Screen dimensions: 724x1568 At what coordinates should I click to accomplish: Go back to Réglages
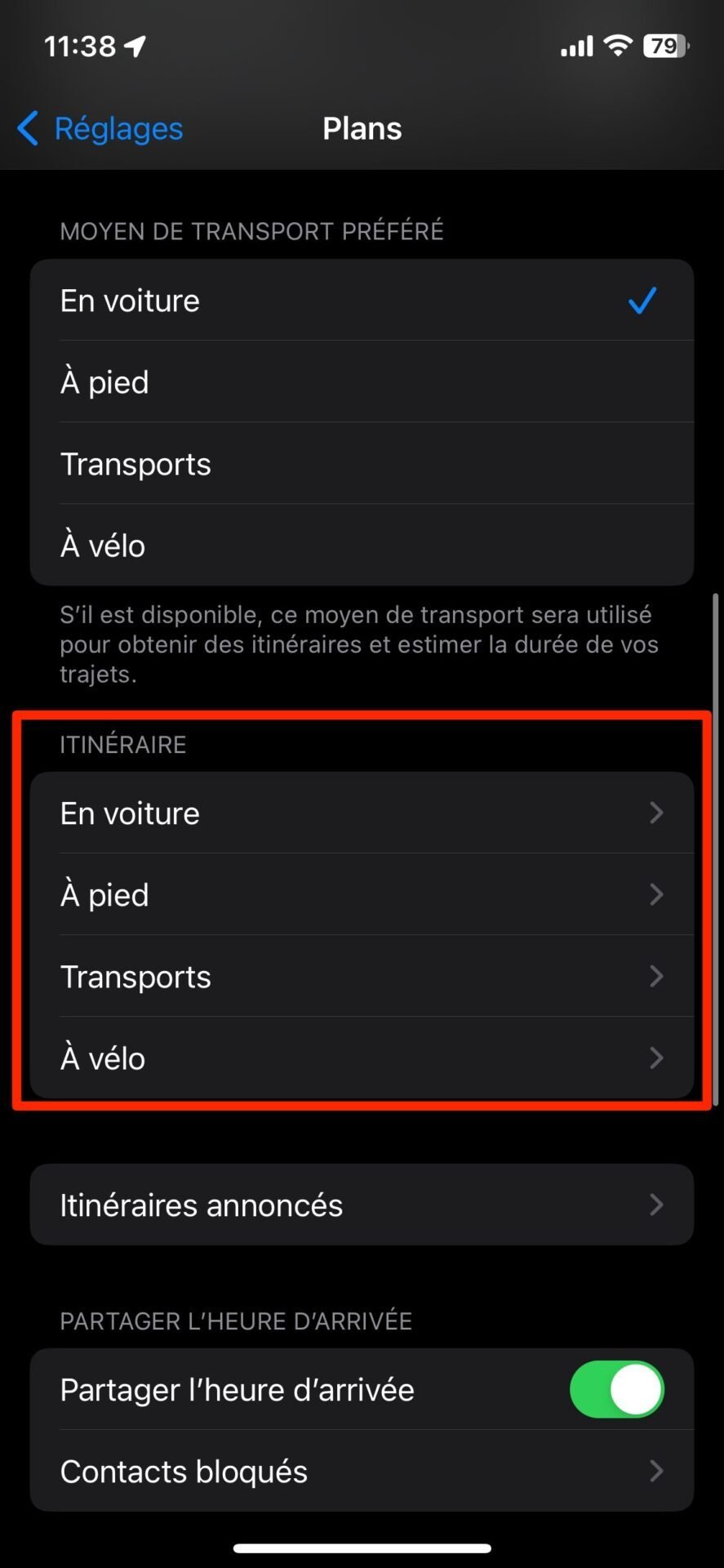(100, 128)
